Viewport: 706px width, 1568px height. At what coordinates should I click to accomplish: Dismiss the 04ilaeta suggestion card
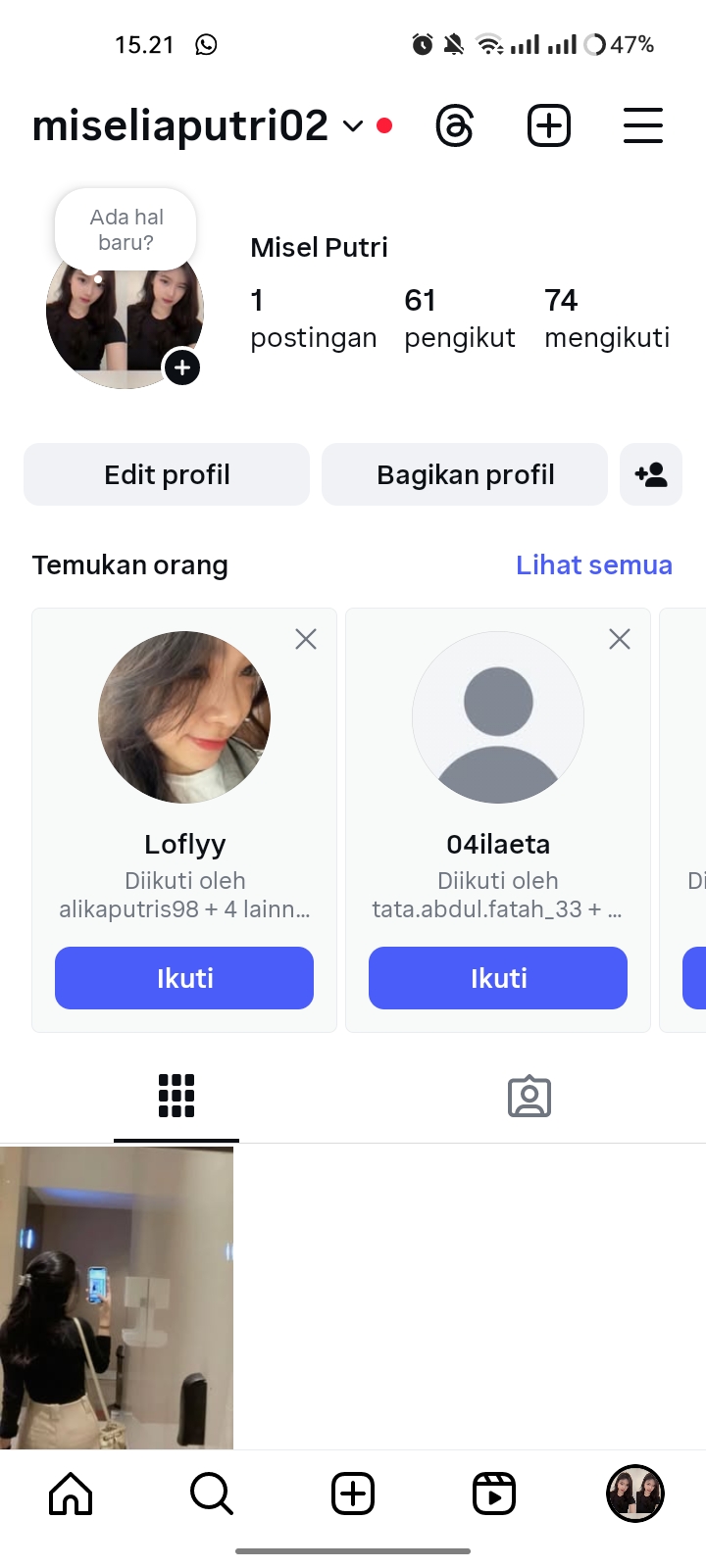pyautogui.click(x=620, y=639)
